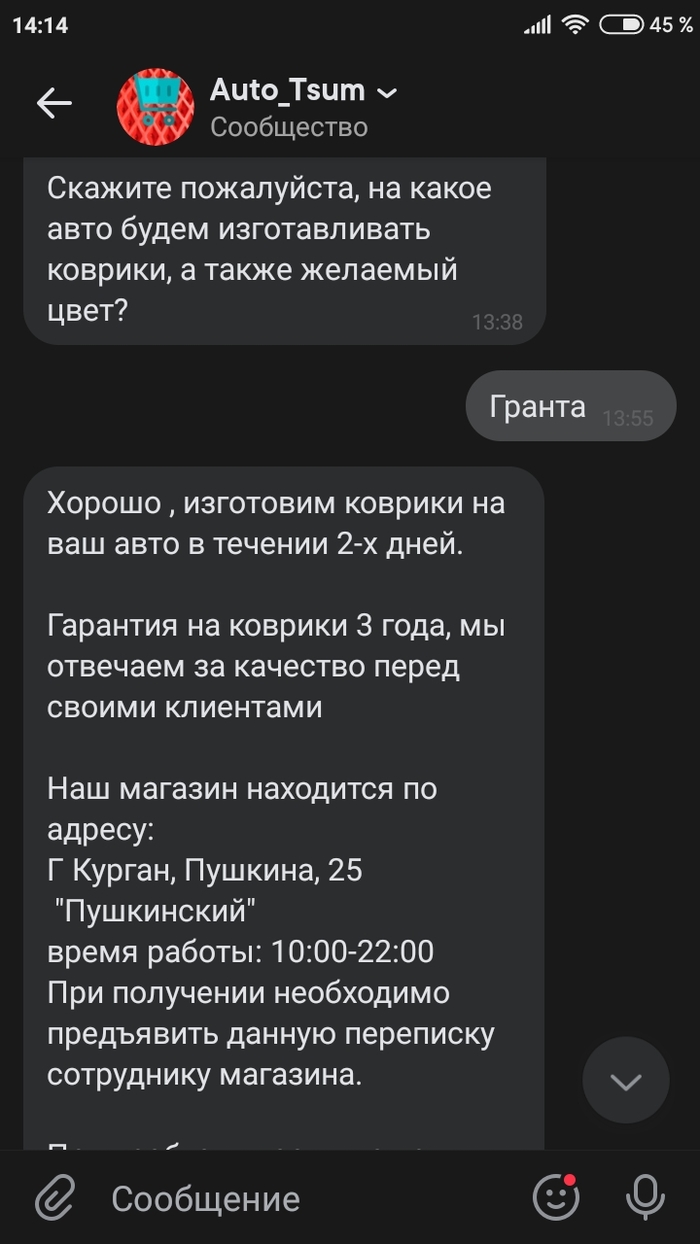Screen dimensions: 700x1244
Task: Jump to the latest message with down chevron
Action: [x=626, y=1080]
